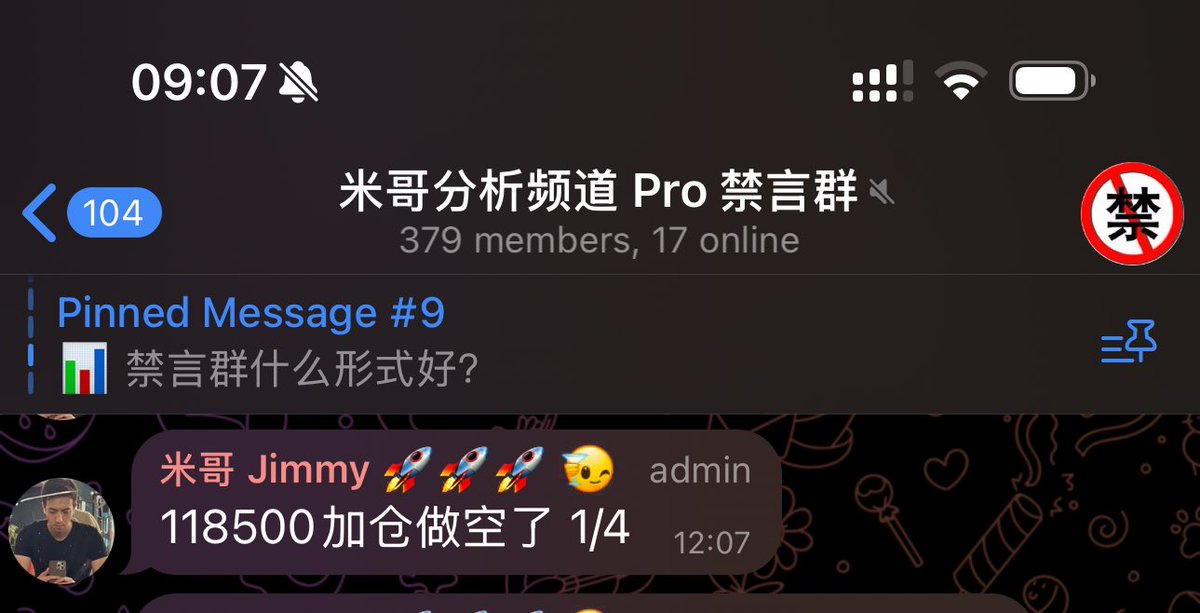Open the 米哥分析频道 Pro group info
1200x613 pixels.
click(x=598, y=212)
